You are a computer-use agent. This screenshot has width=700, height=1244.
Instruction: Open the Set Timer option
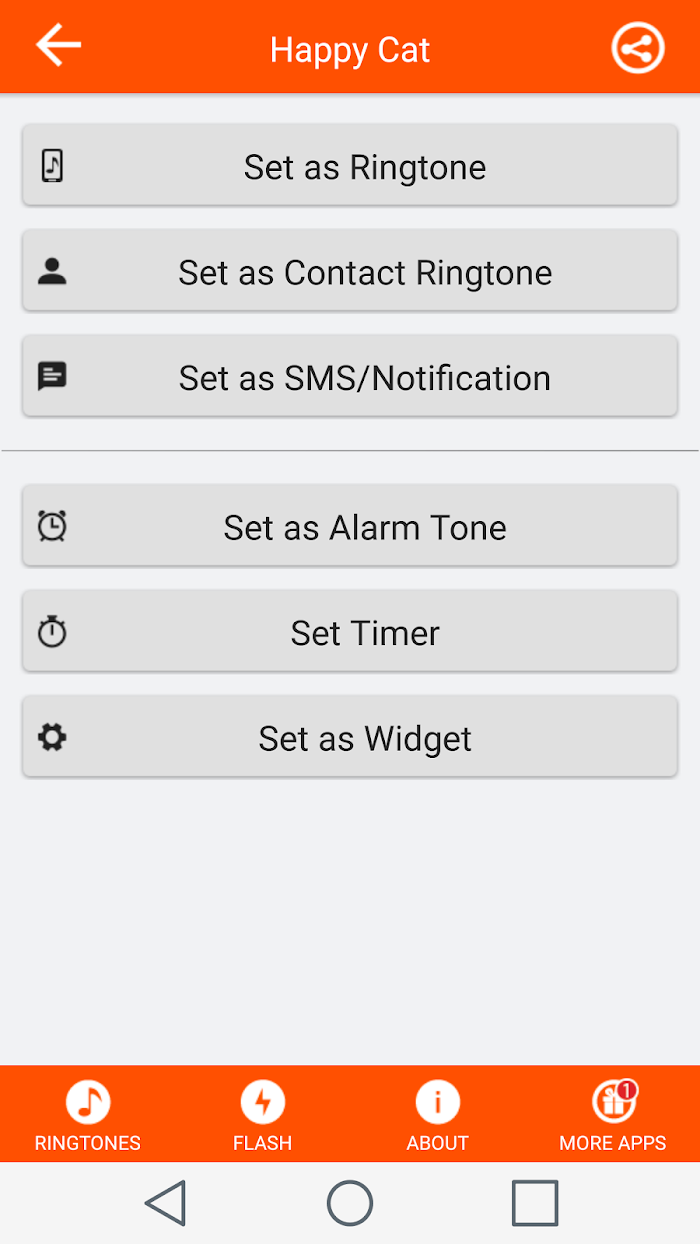(x=350, y=631)
